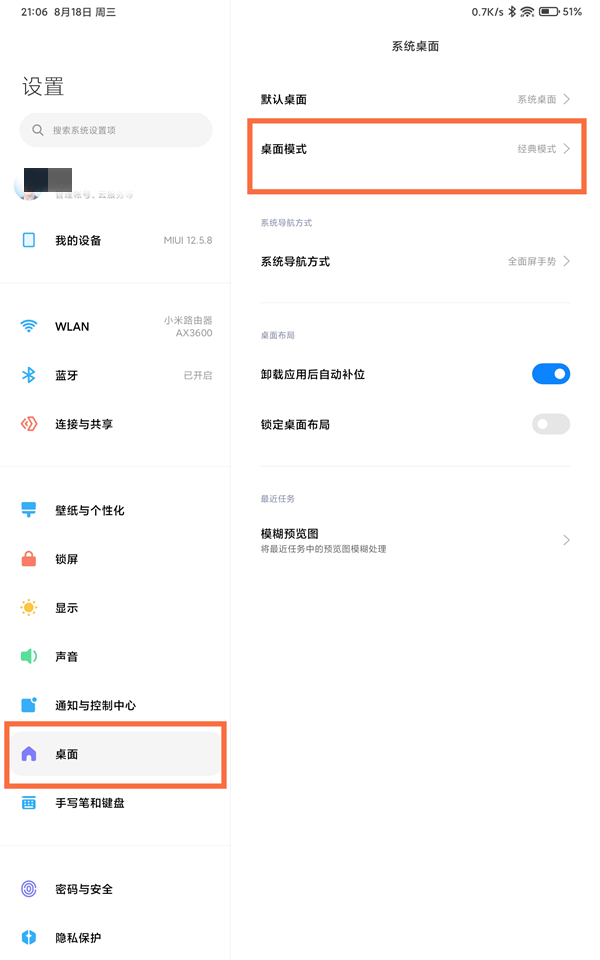Open 隐私保护 settings

click(x=115, y=938)
